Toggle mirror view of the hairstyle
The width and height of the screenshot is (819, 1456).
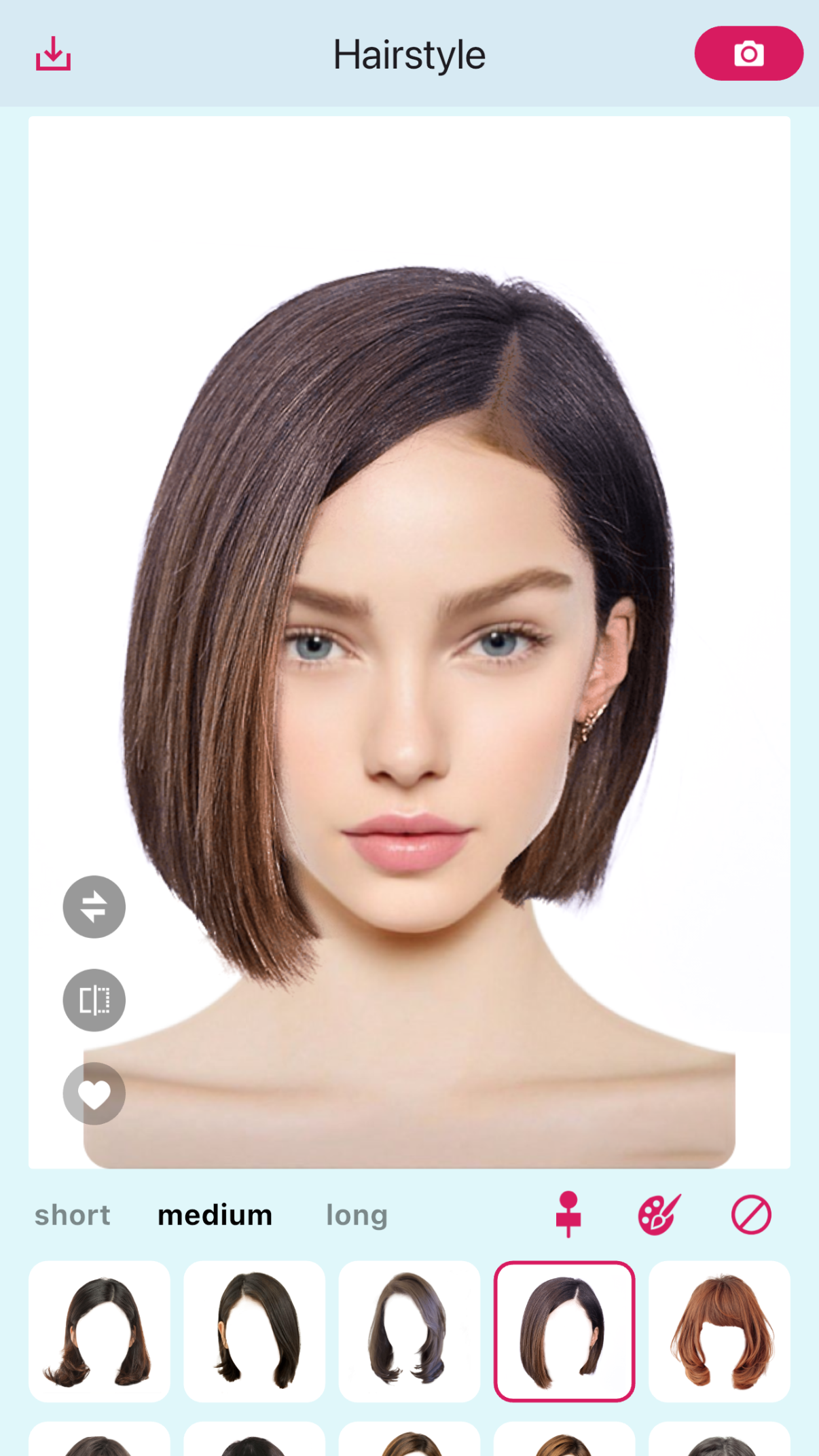pyautogui.click(x=94, y=907)
